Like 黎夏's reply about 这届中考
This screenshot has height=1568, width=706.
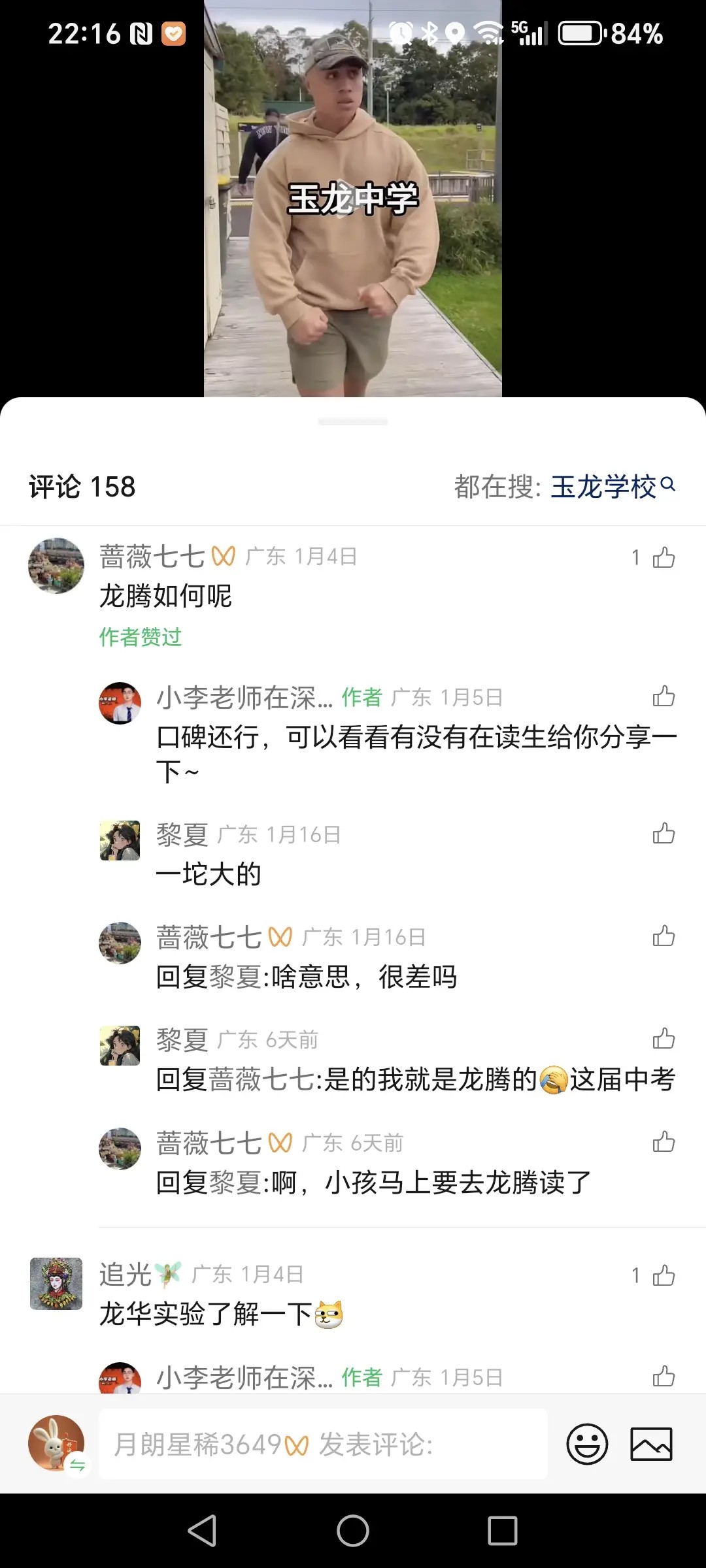663,1039
